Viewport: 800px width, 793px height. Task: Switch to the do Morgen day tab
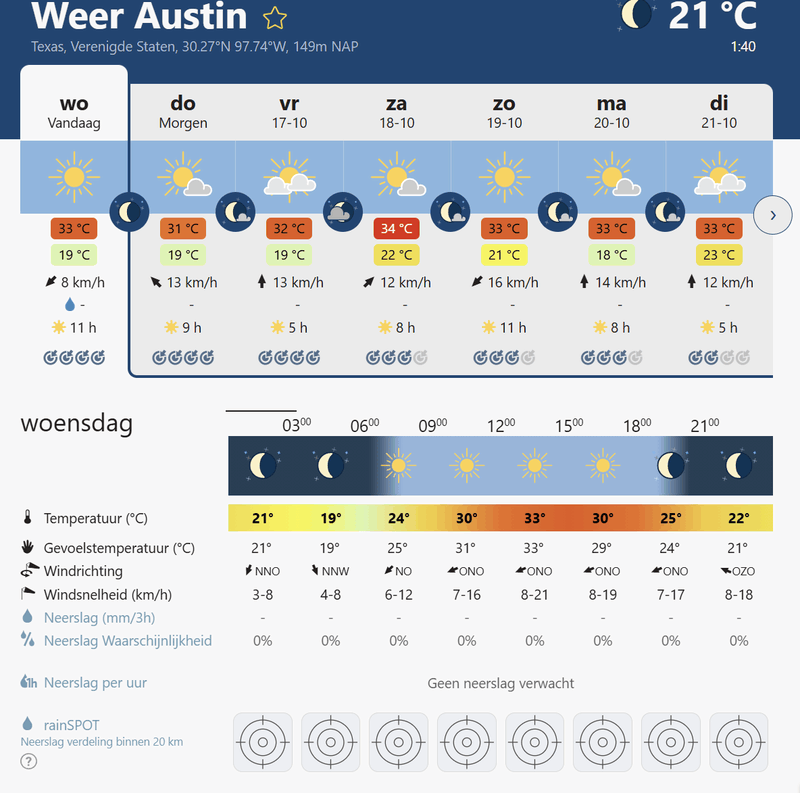pos(183,111)
